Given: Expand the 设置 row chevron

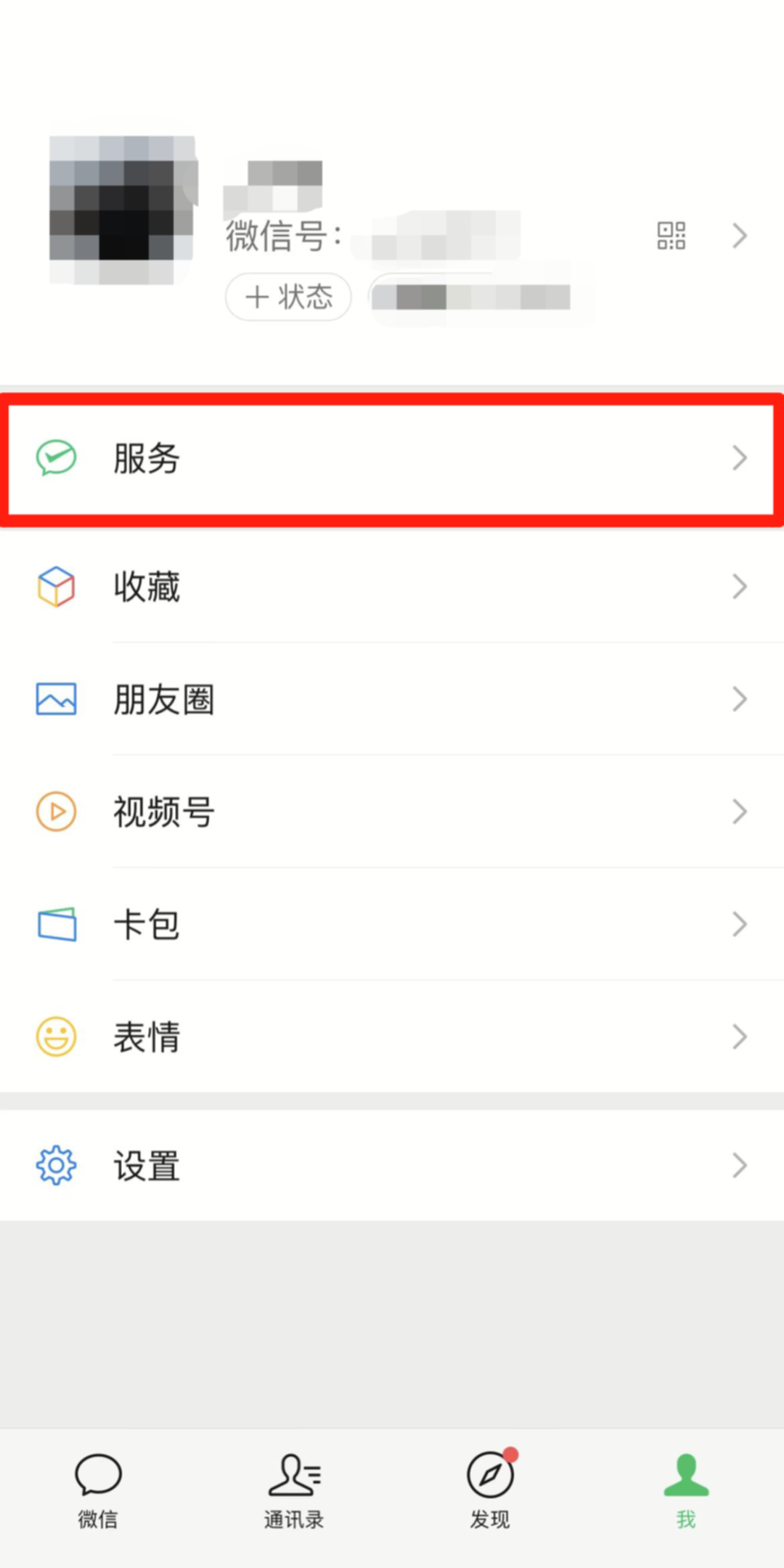Looking at the screenshot, I should pos(739,1164).
